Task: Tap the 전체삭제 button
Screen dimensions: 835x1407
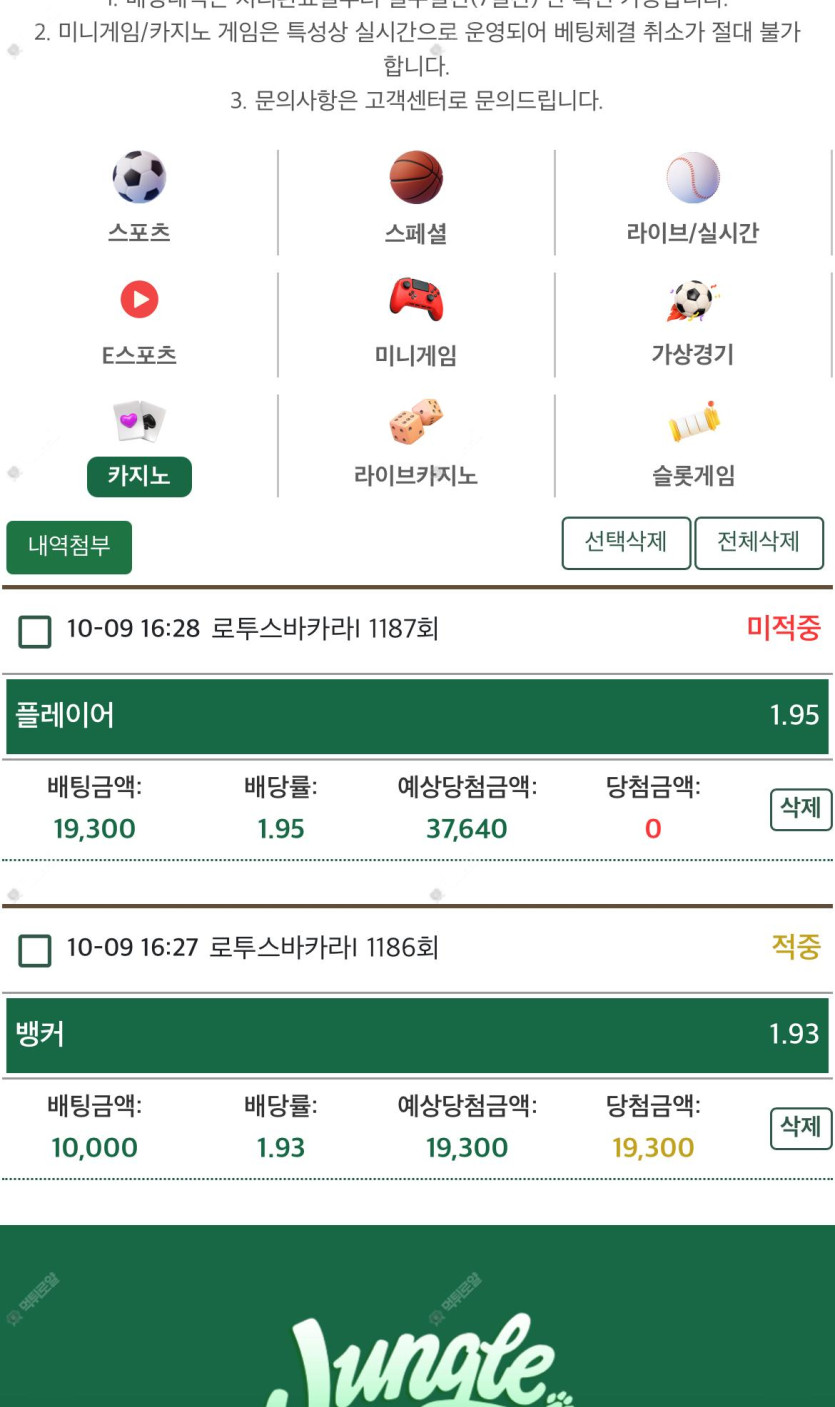Action: tap(759, 543)
